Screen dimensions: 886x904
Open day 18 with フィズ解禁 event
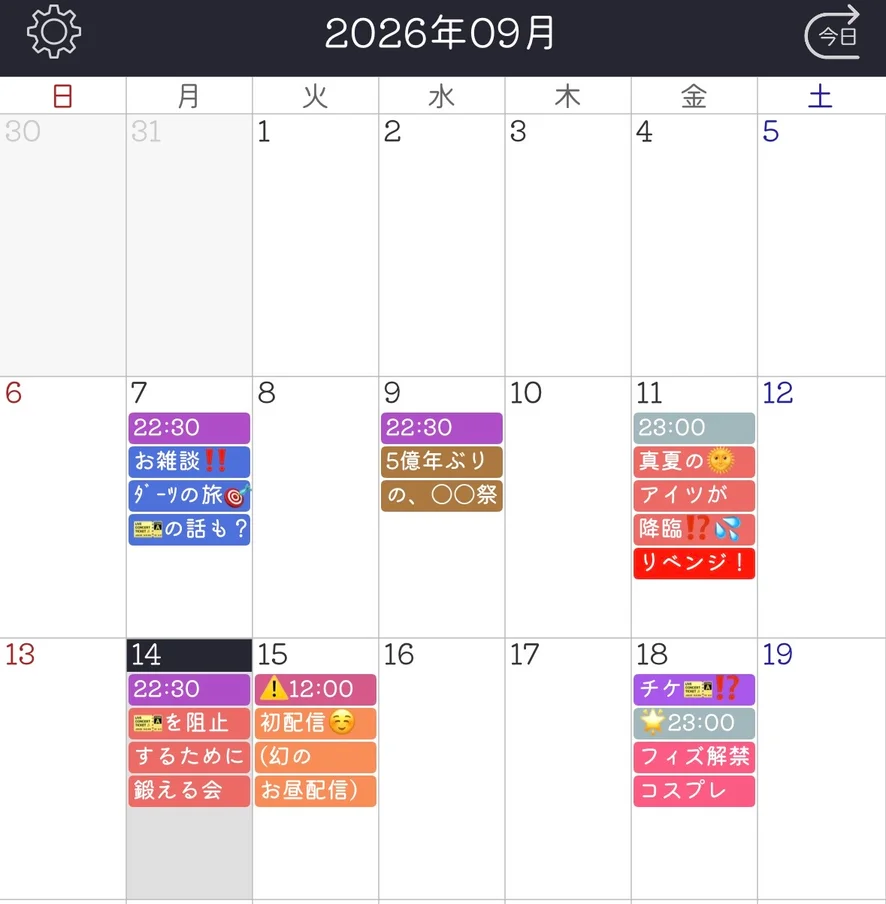point(694,769)
